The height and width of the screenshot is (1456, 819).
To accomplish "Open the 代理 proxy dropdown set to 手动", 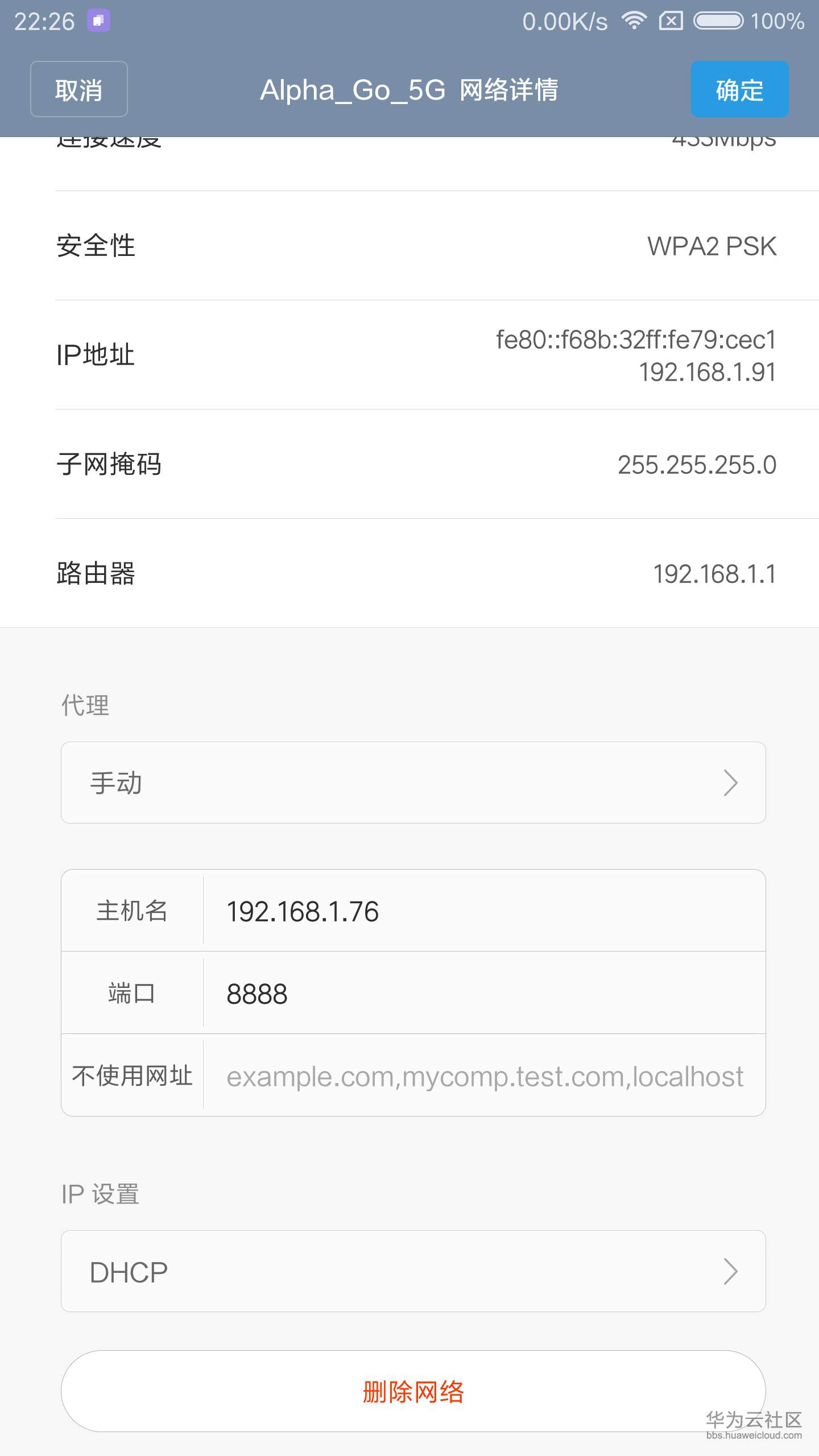I will pyautogui.click(x=413, y=783).
